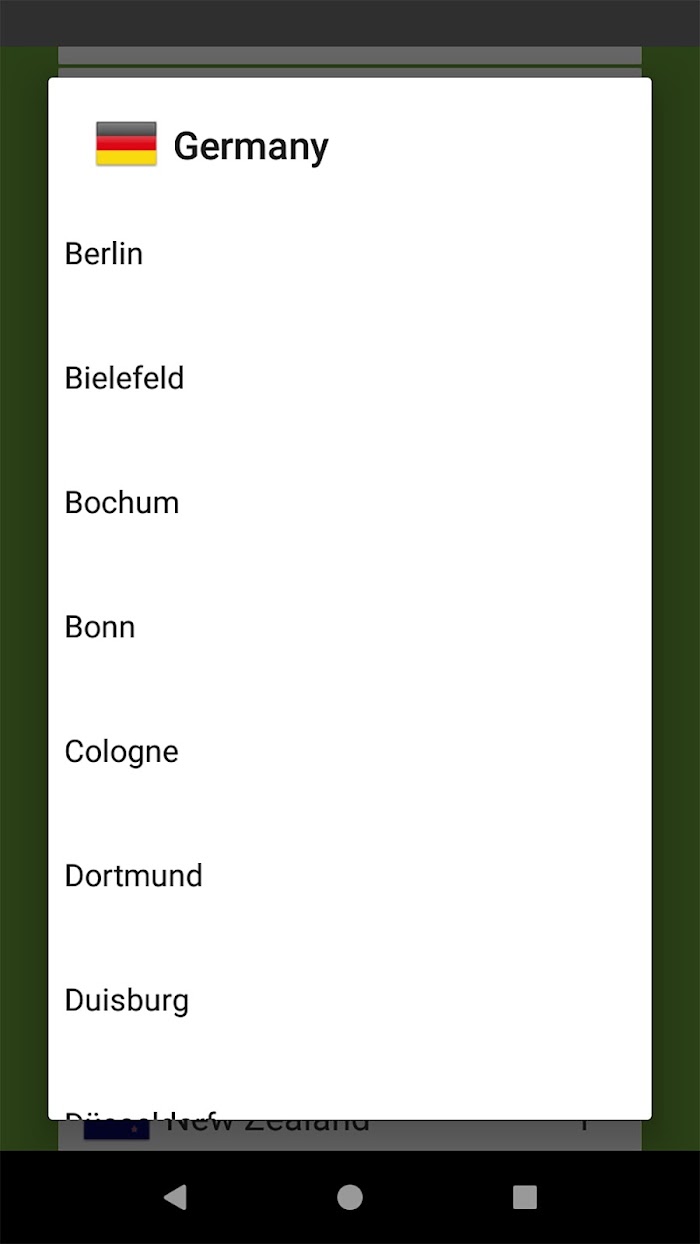Select the Bonn entry
The height and width of the screenshot is (1244, 700).
(350, 627)
